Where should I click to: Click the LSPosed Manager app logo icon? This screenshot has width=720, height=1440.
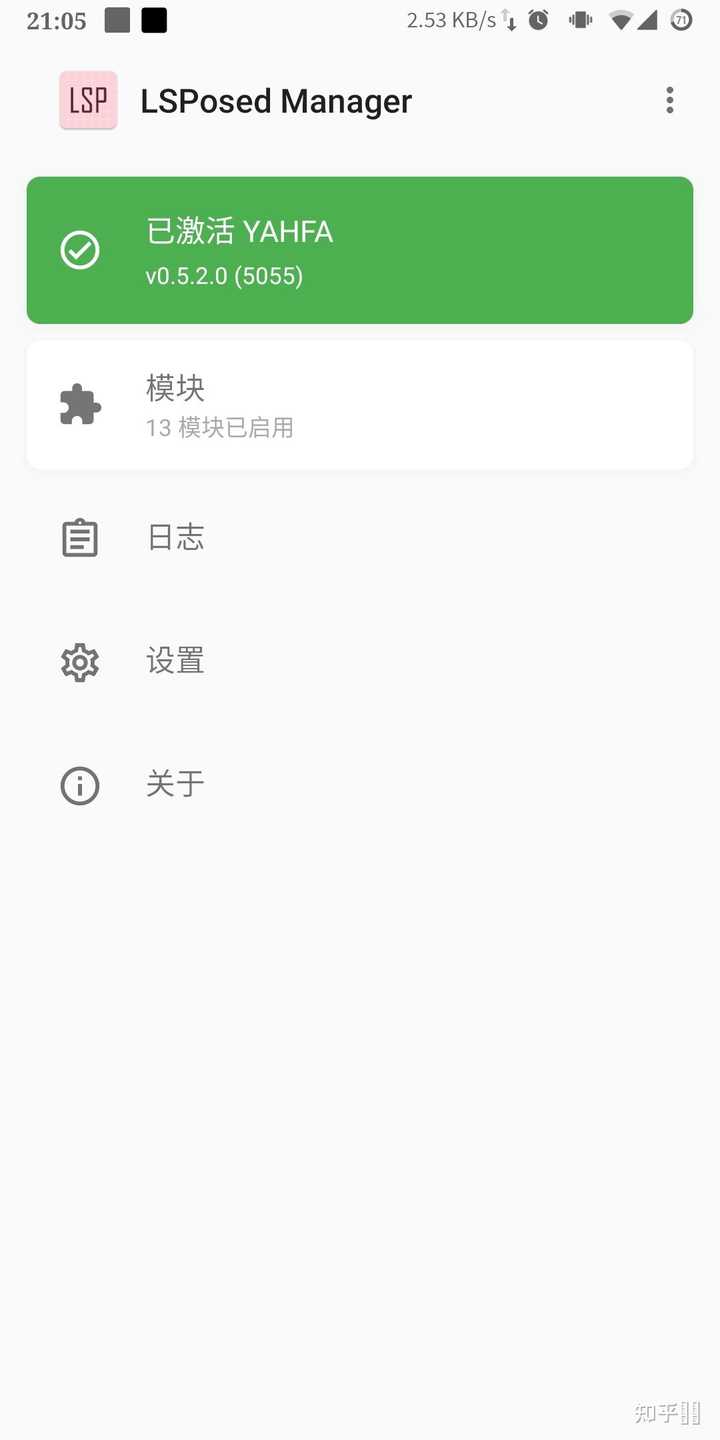click(x=88, y=100)
